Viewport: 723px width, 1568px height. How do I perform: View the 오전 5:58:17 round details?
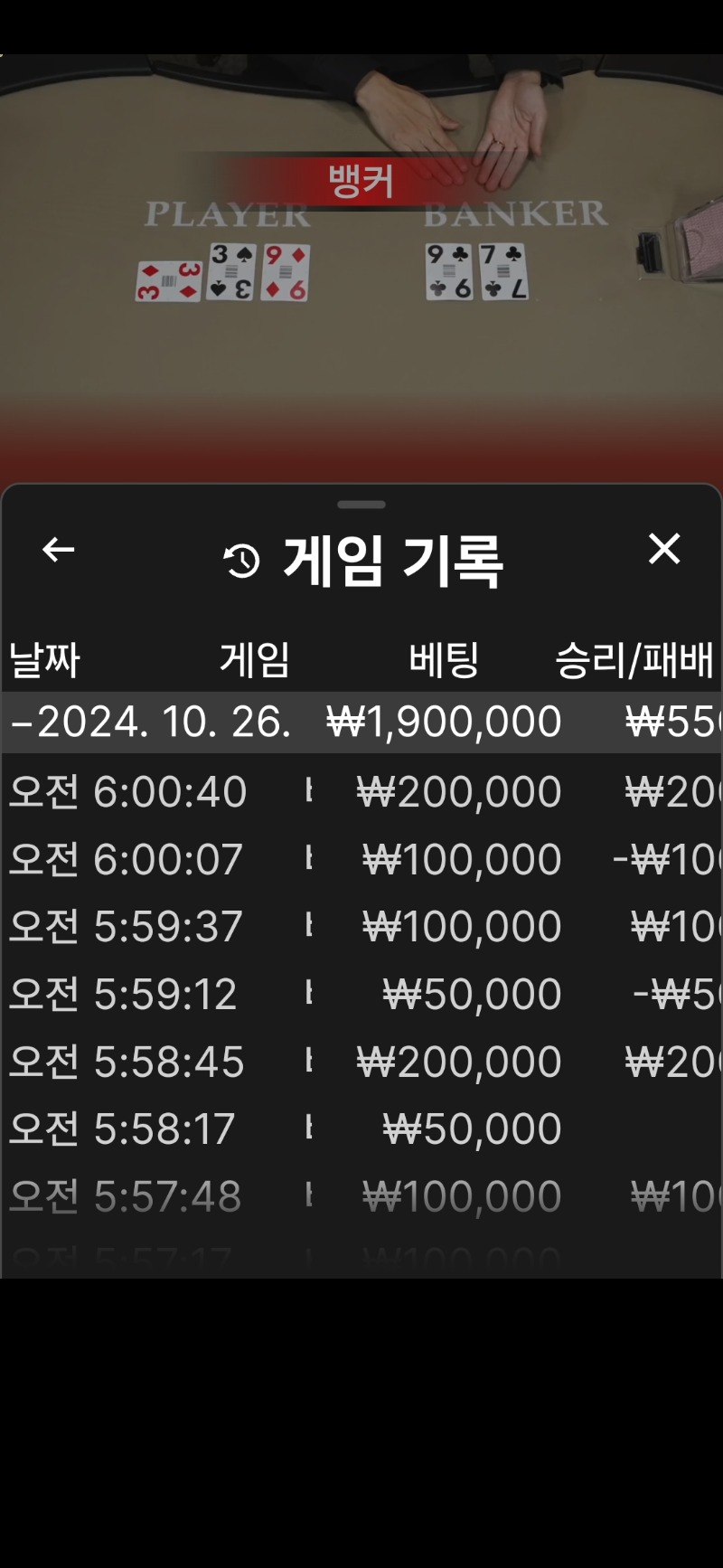[361, 1129]
